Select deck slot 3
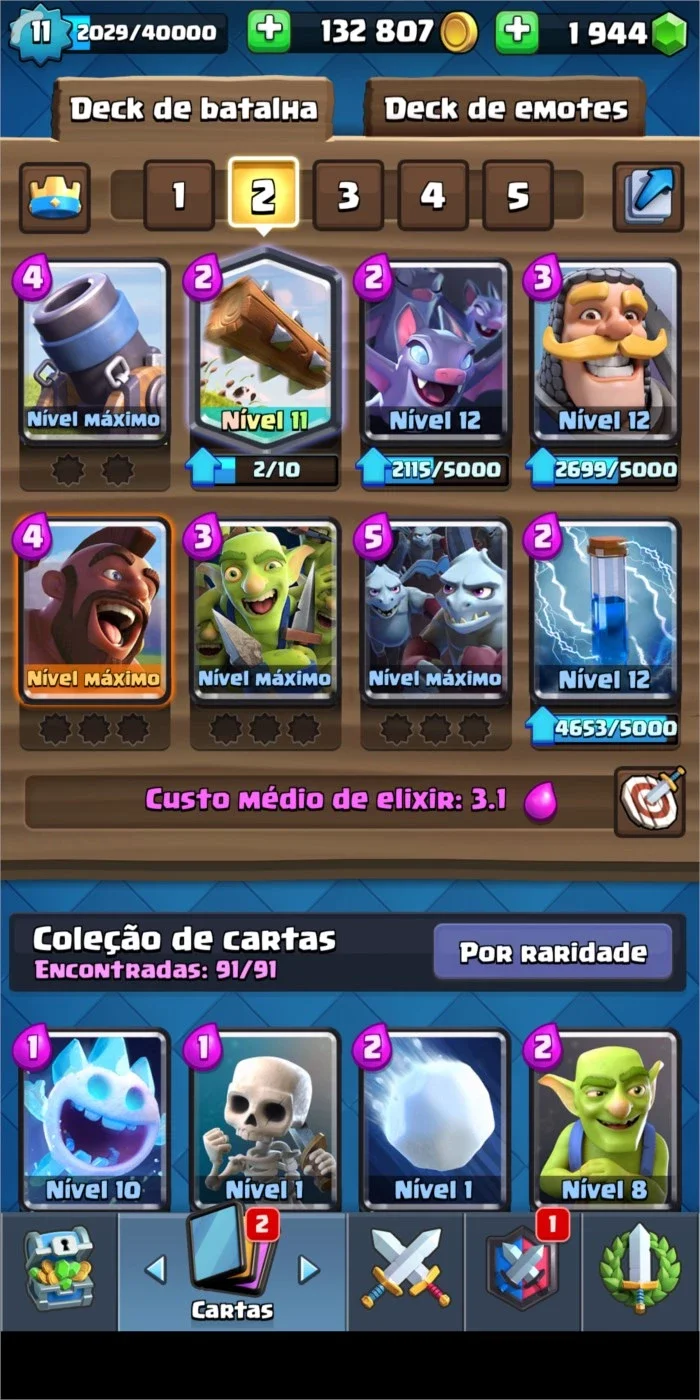This screenshot has height=1400, width=700. [x=348, y=196]
